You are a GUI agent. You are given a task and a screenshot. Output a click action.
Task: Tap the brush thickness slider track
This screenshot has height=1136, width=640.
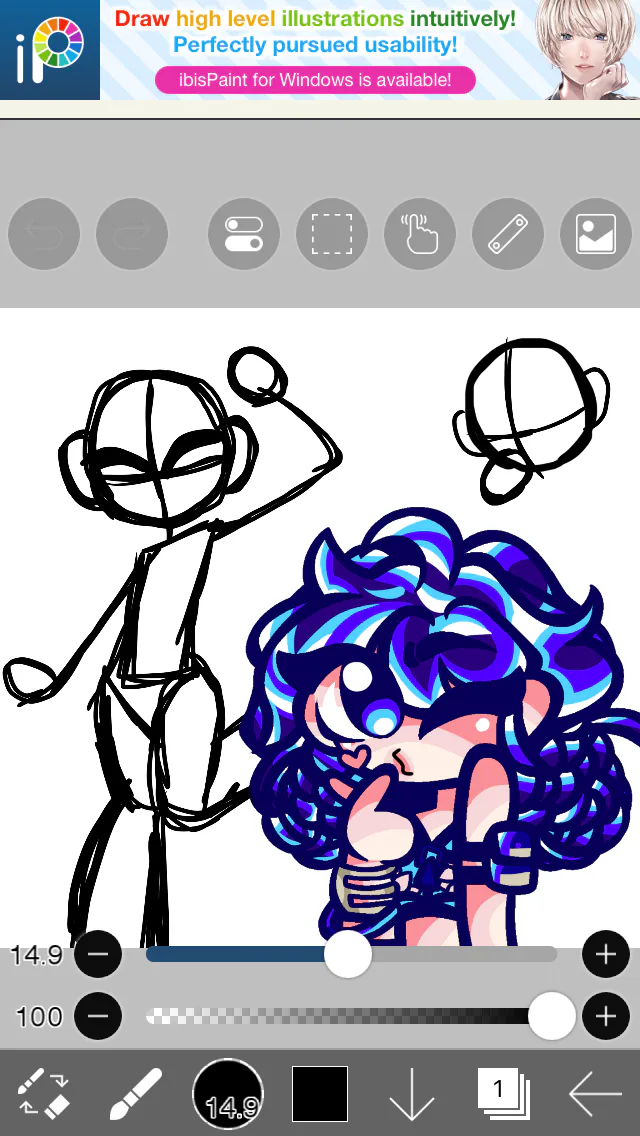[x=352, y=954]
